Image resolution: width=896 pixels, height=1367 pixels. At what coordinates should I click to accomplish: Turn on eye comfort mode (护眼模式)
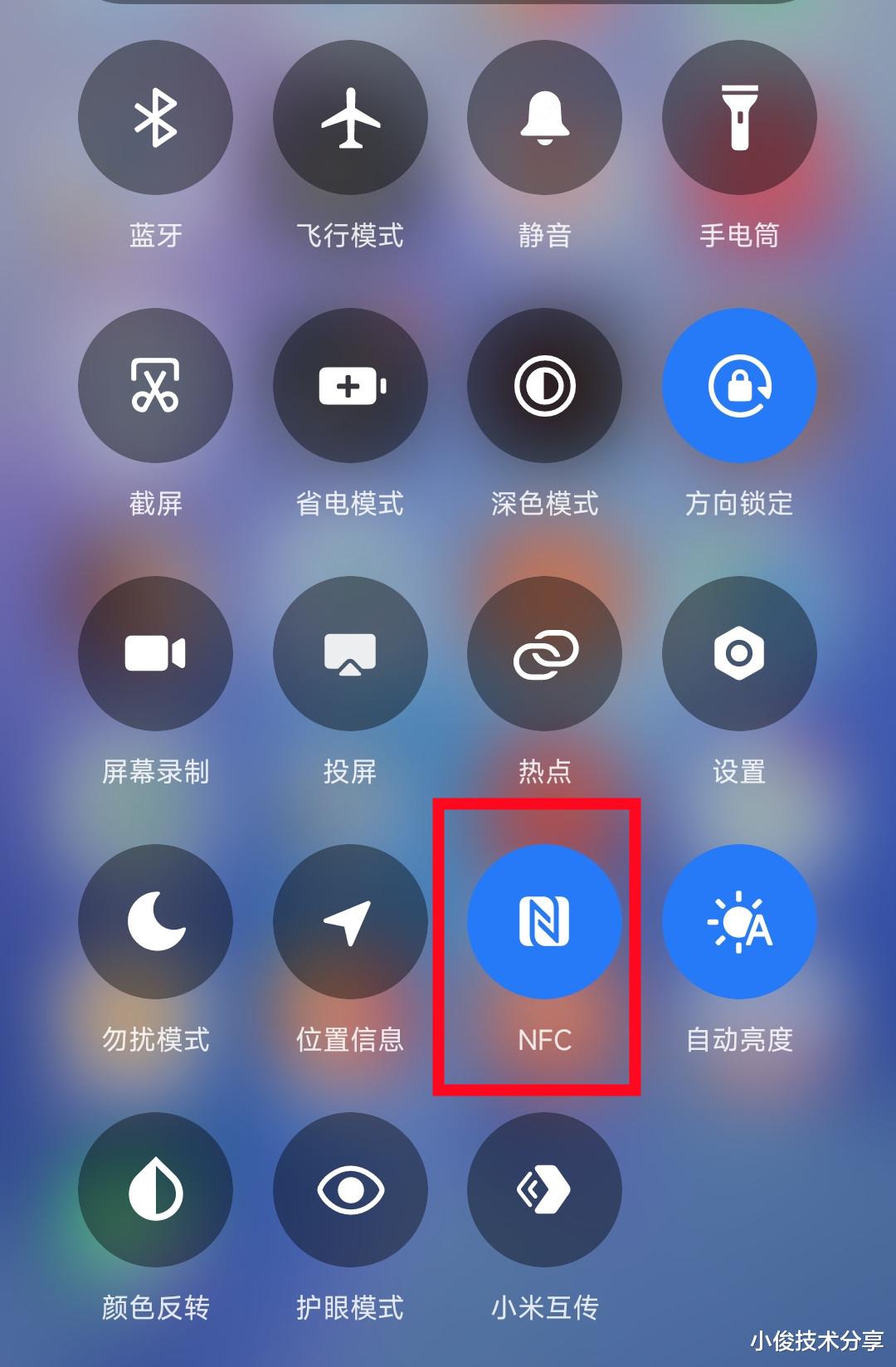(350, 1189)
